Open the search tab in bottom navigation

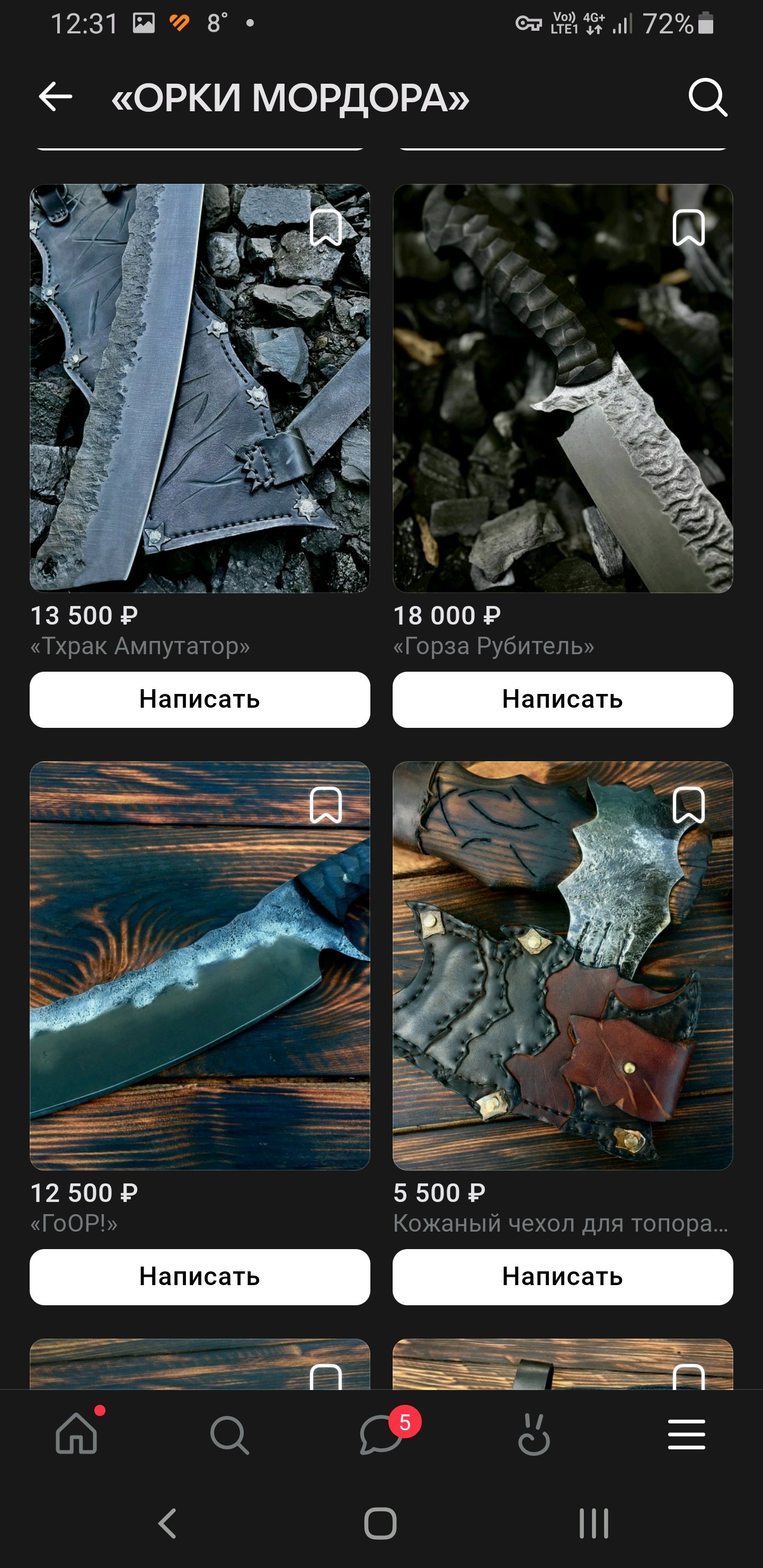click(x=229, y=1435)
